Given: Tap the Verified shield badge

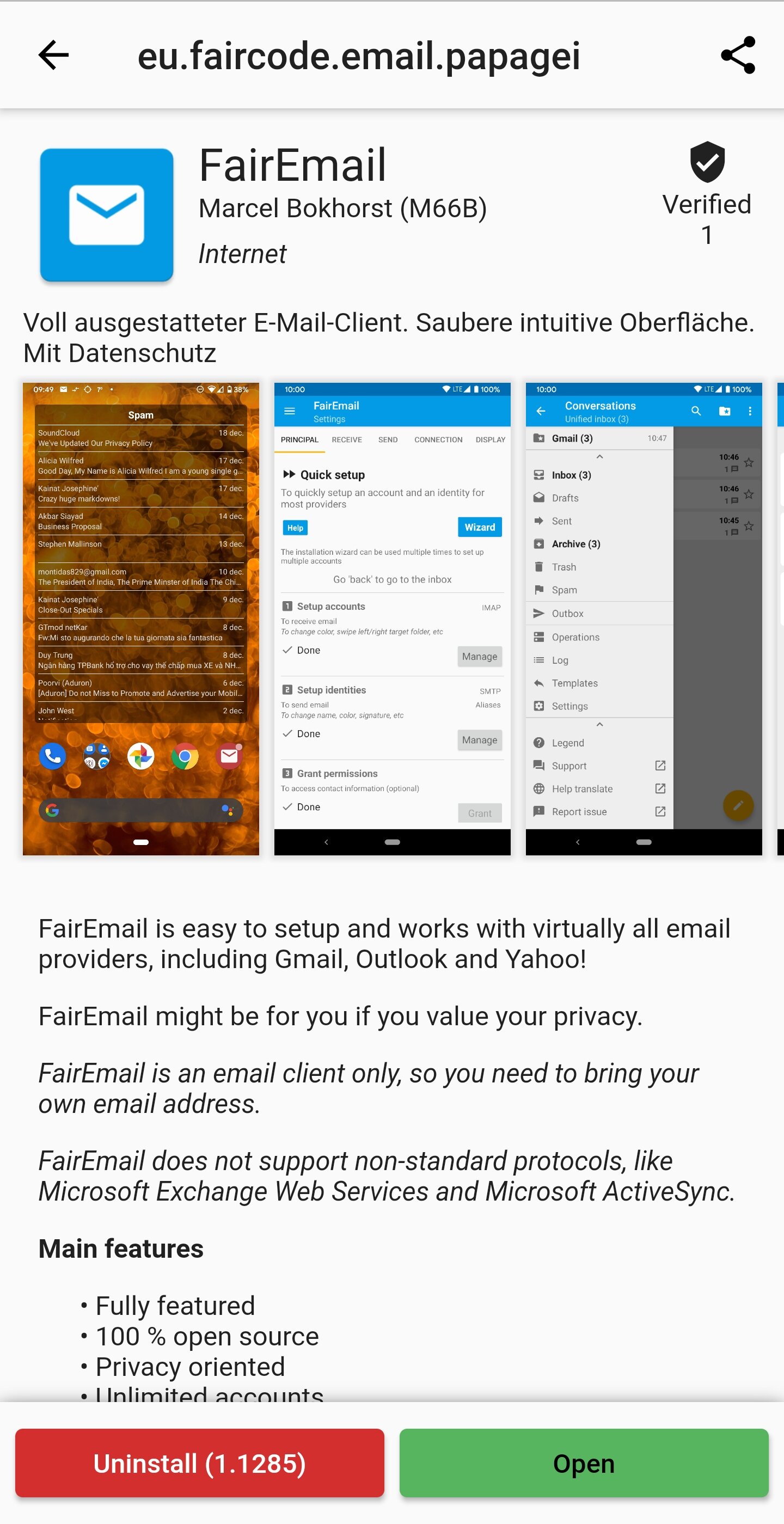Looking at the screenshot, I should 707,162.
